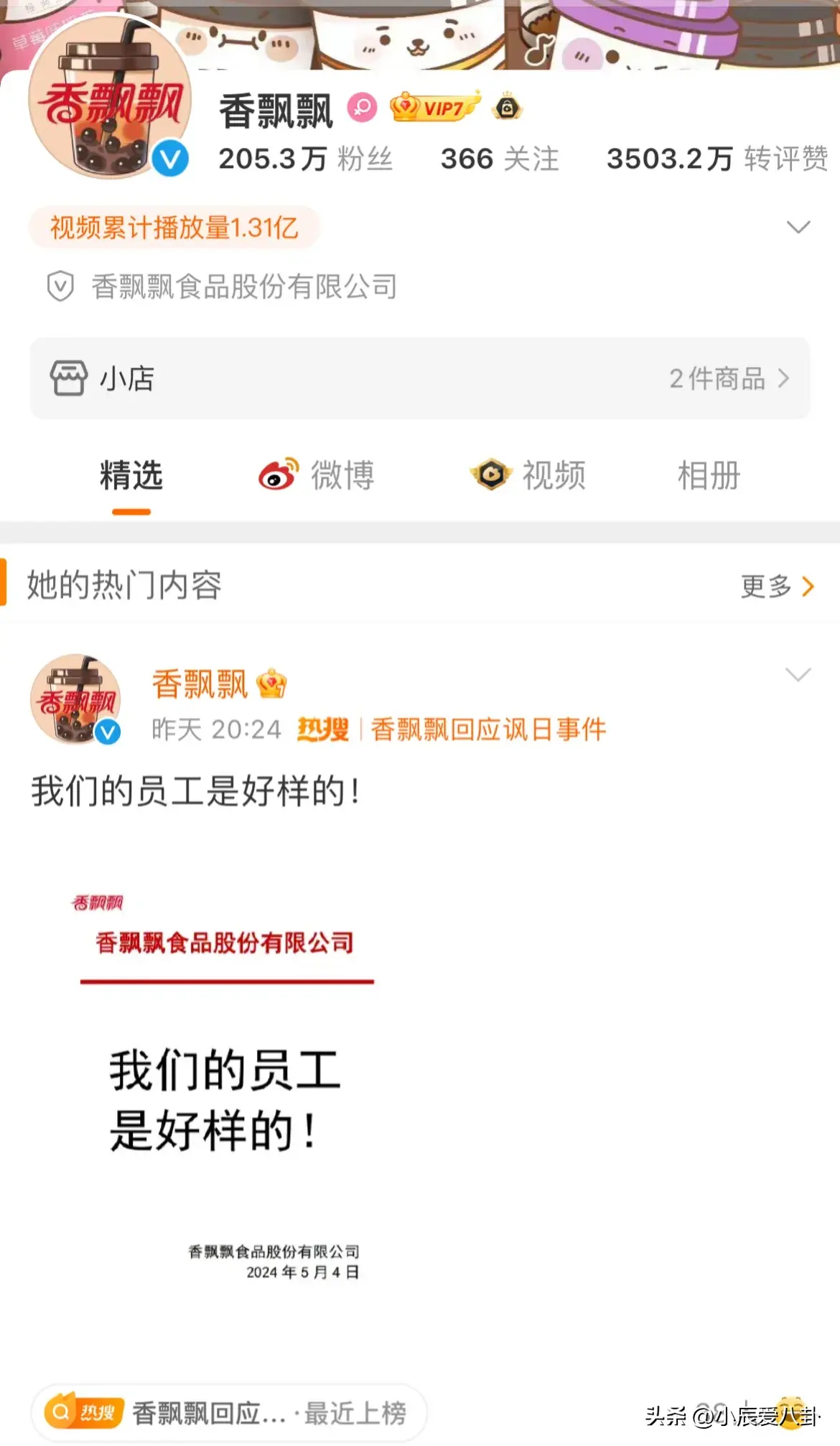Switch to the 相册 tab

pyautogui.click(x=709, y=475)
